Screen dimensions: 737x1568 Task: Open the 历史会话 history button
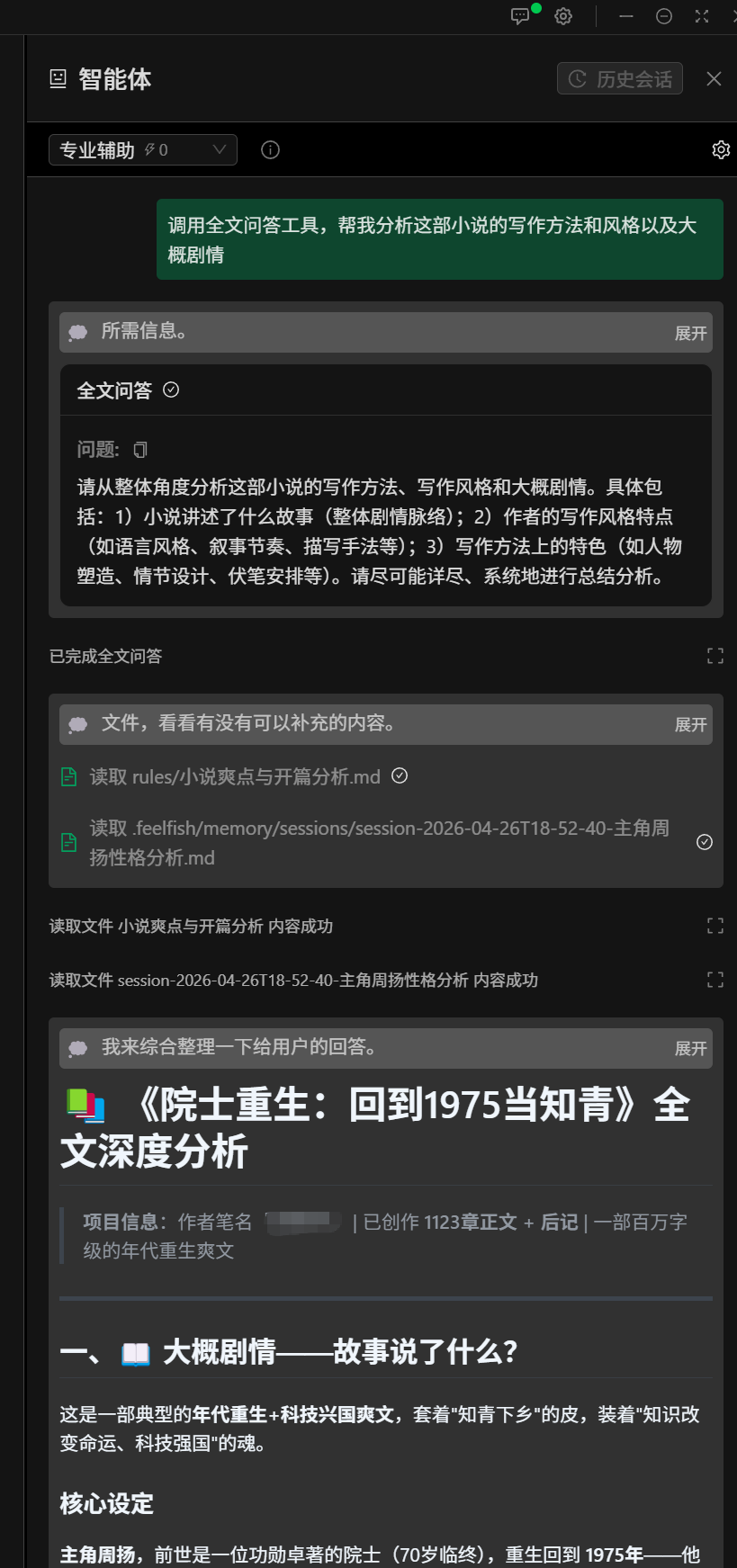click(620, 79)
